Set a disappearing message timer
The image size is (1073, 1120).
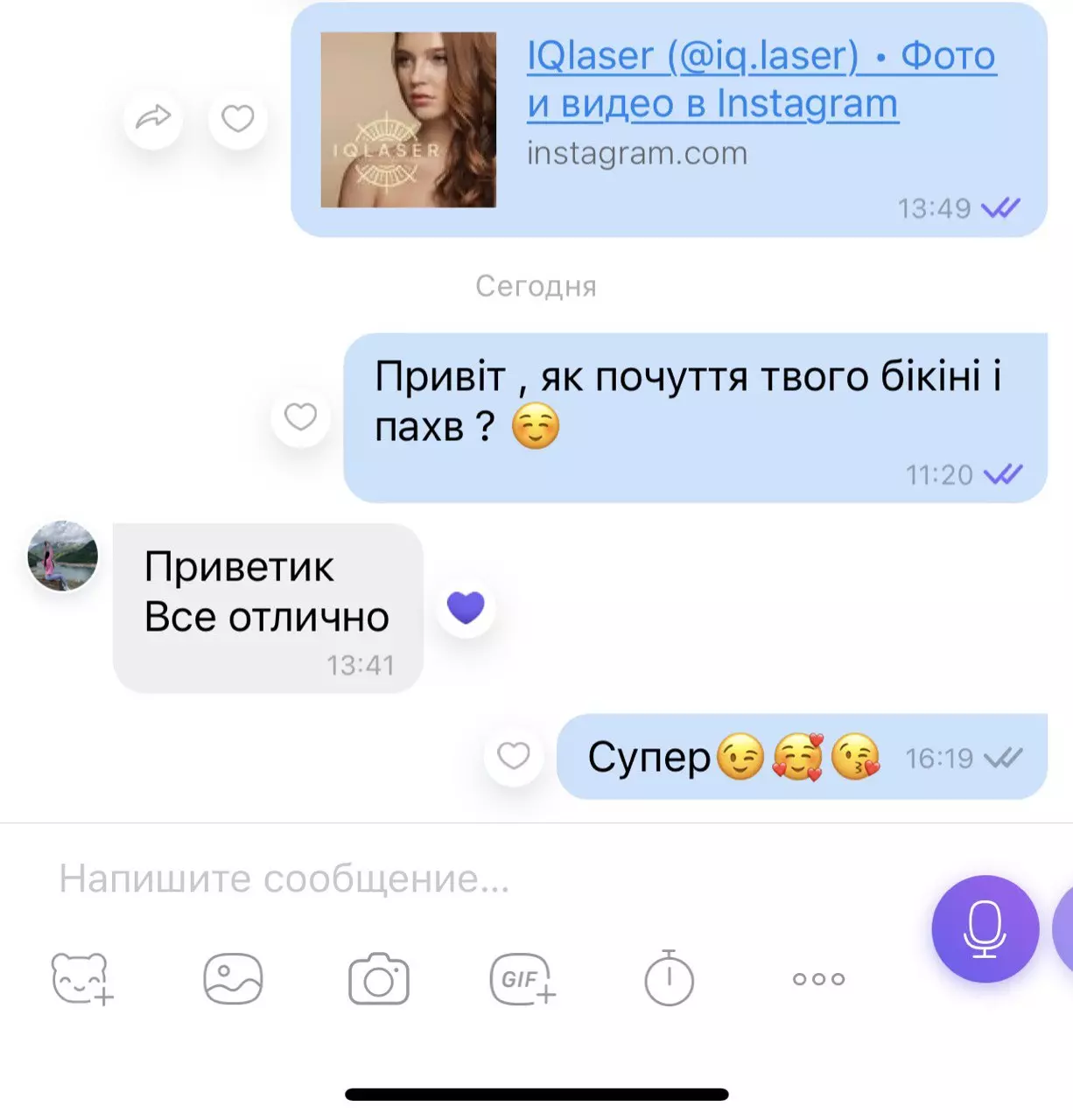coord(669,978)
